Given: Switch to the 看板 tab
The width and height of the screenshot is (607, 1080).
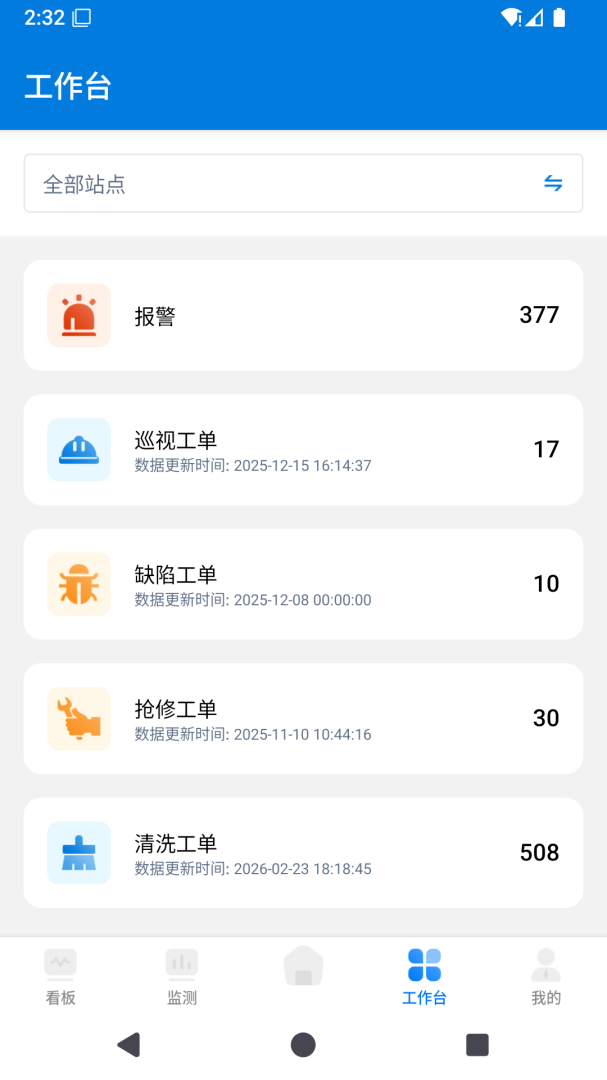Looking at the screenshot, I should pyautogui.click(x=60, y=976).
